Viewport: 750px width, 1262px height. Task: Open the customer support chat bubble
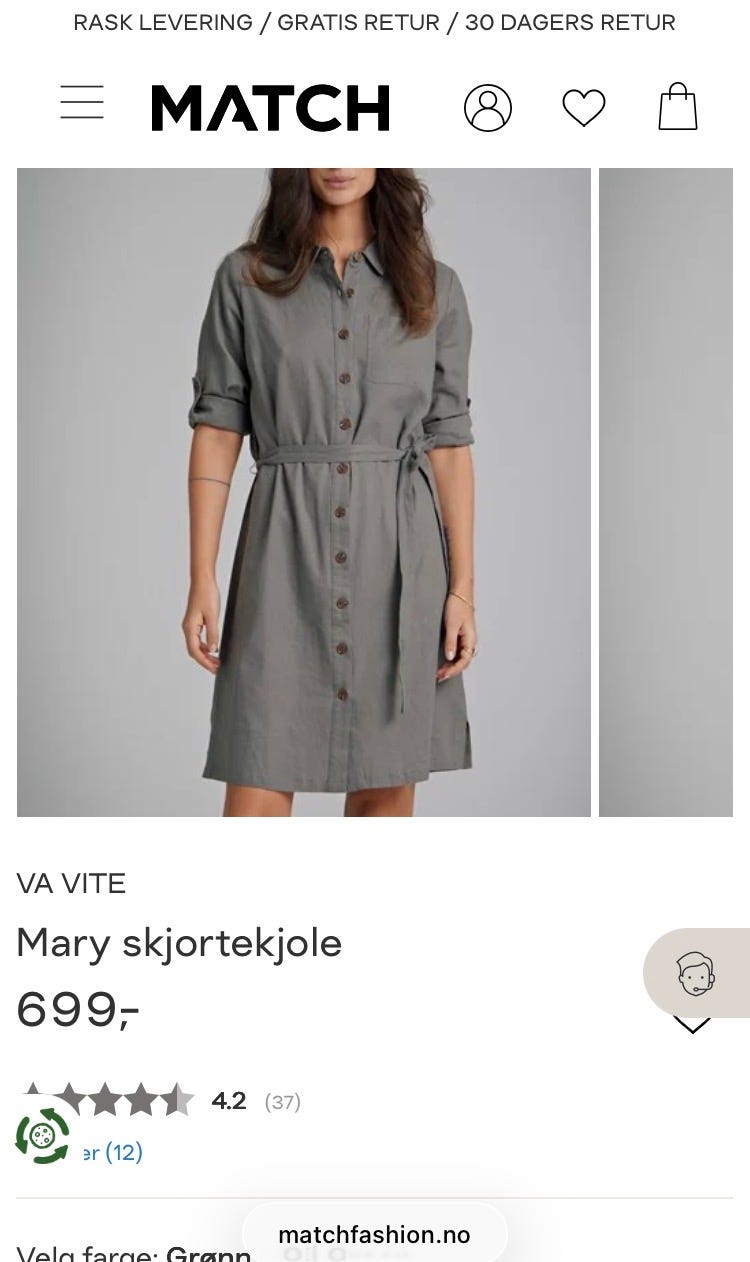[x=697, y=973]
